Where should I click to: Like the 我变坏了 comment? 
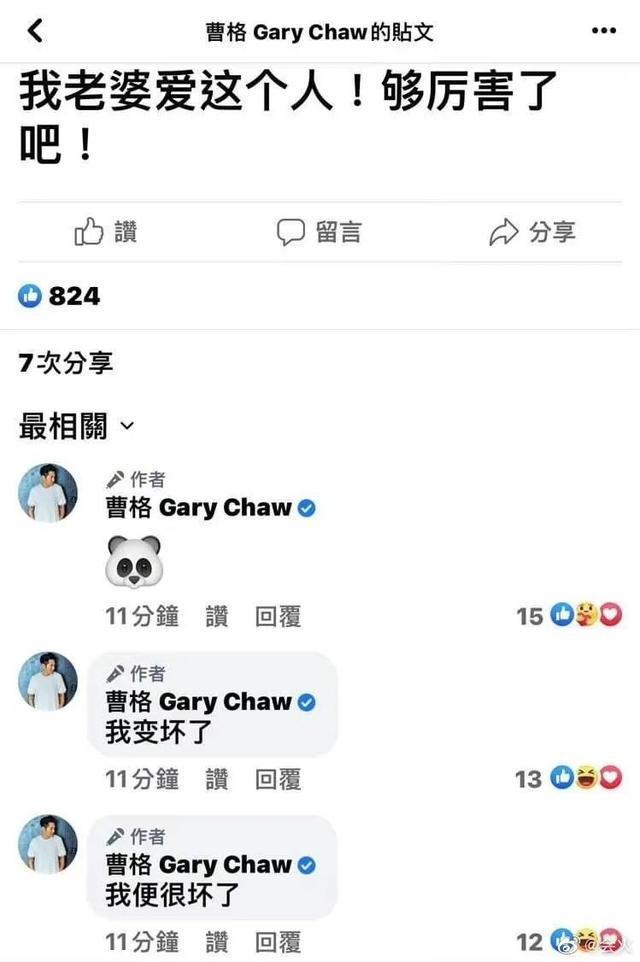pyautogui.click(x=217, y=779)
